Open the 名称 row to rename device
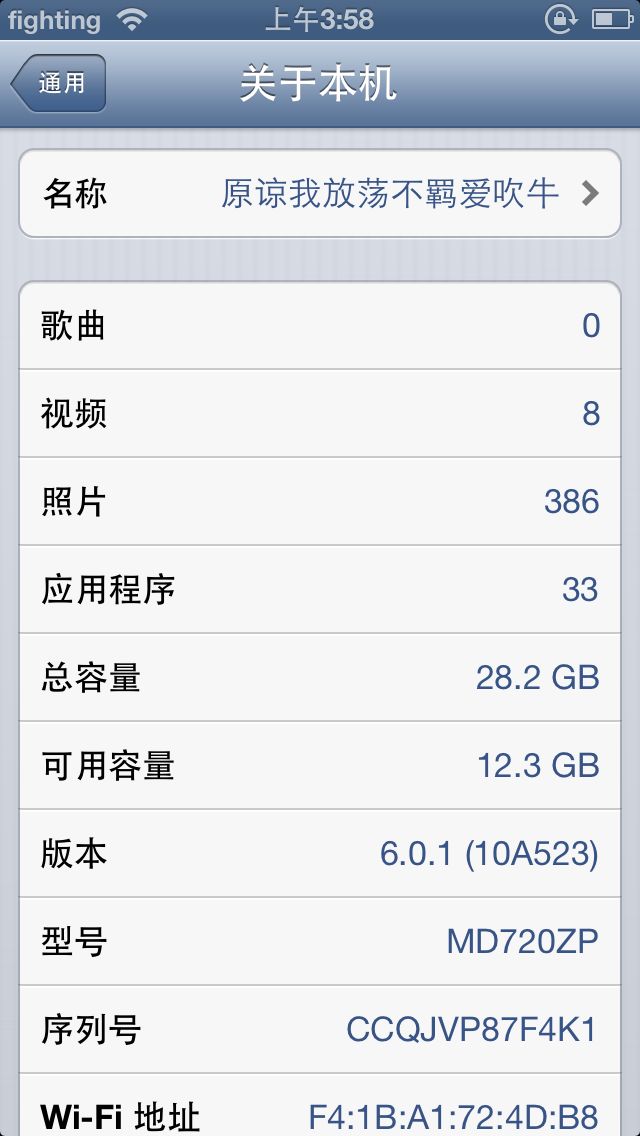 [x=320, y=193]
